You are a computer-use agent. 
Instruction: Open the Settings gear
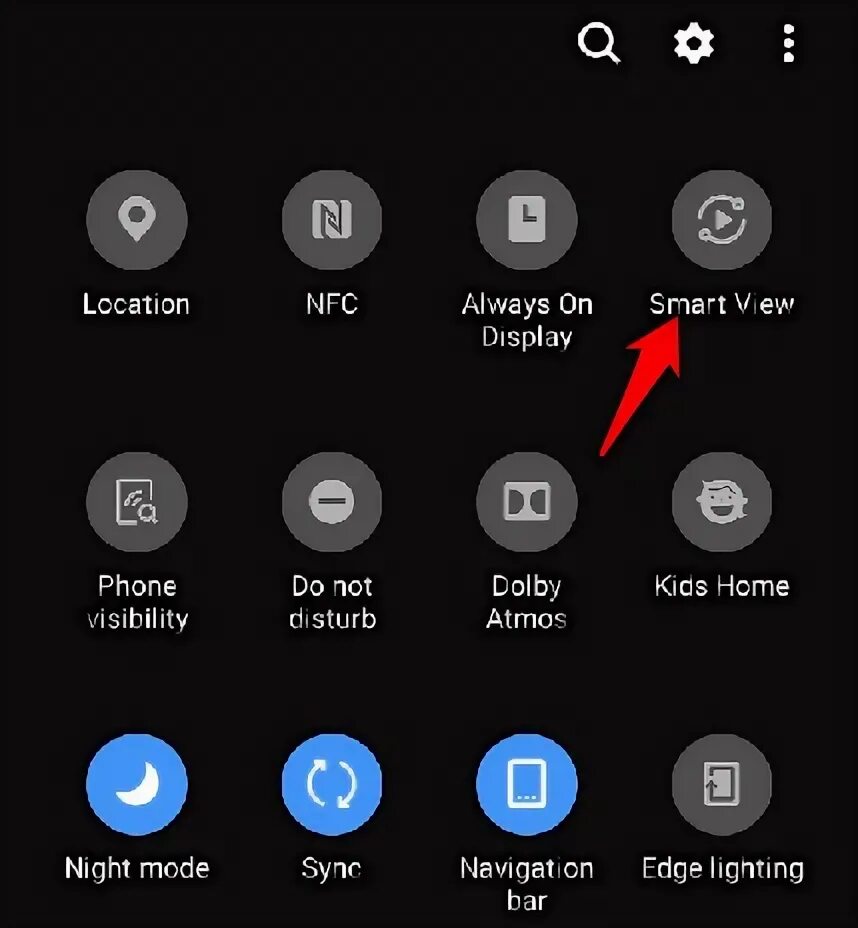click(x=693, y=44)
